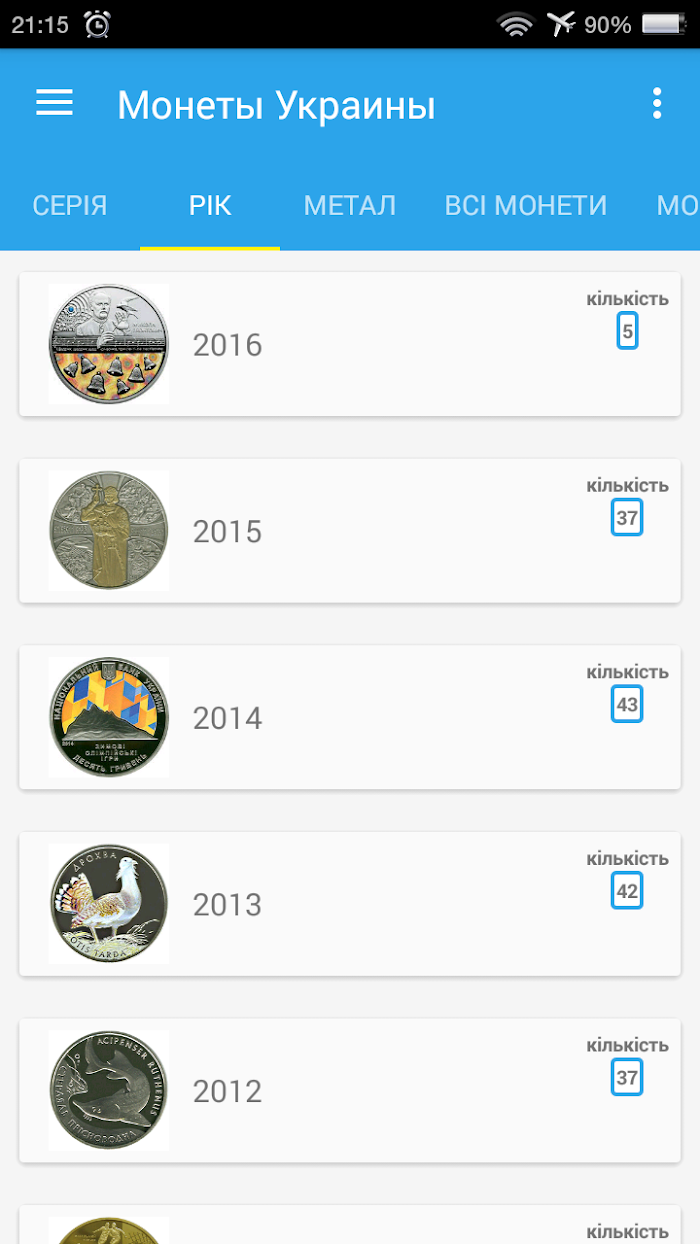Open the three-dot overflow menu
The width and height of the screenshot is (700, 1244).
657,103
